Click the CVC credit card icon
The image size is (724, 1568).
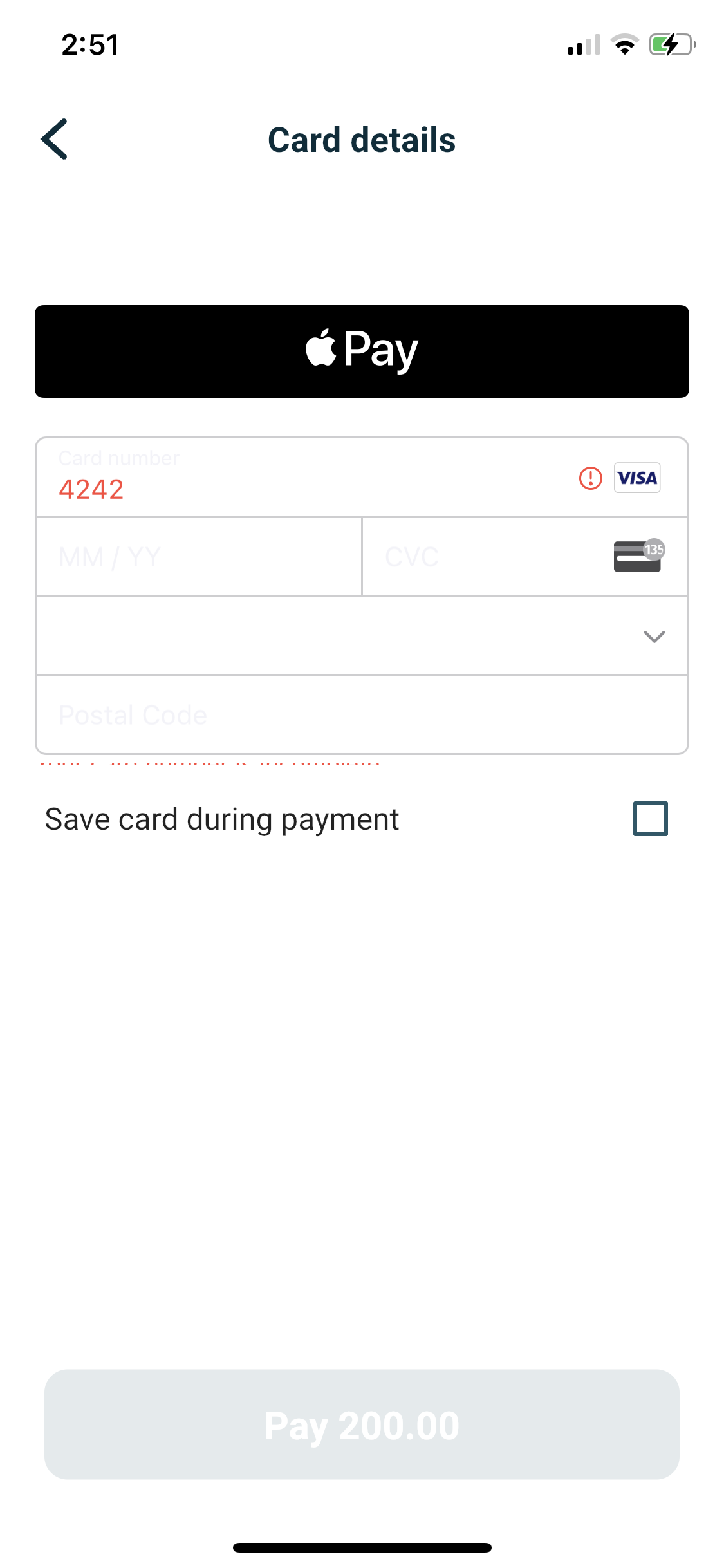tap(636, 556)
